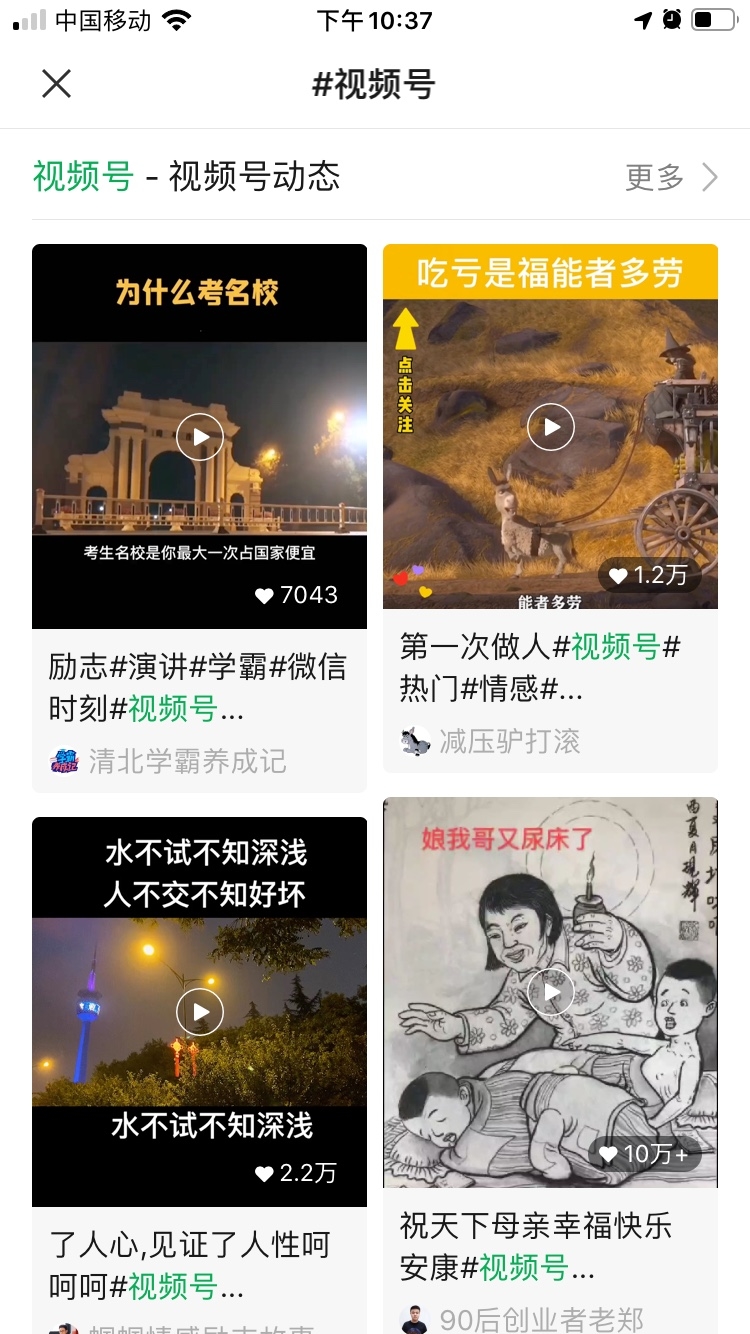The image size is (750, 1334).
Task: Tap the play icon on 娘我哥又尿床了 video
Action: [x=551, y=993]
